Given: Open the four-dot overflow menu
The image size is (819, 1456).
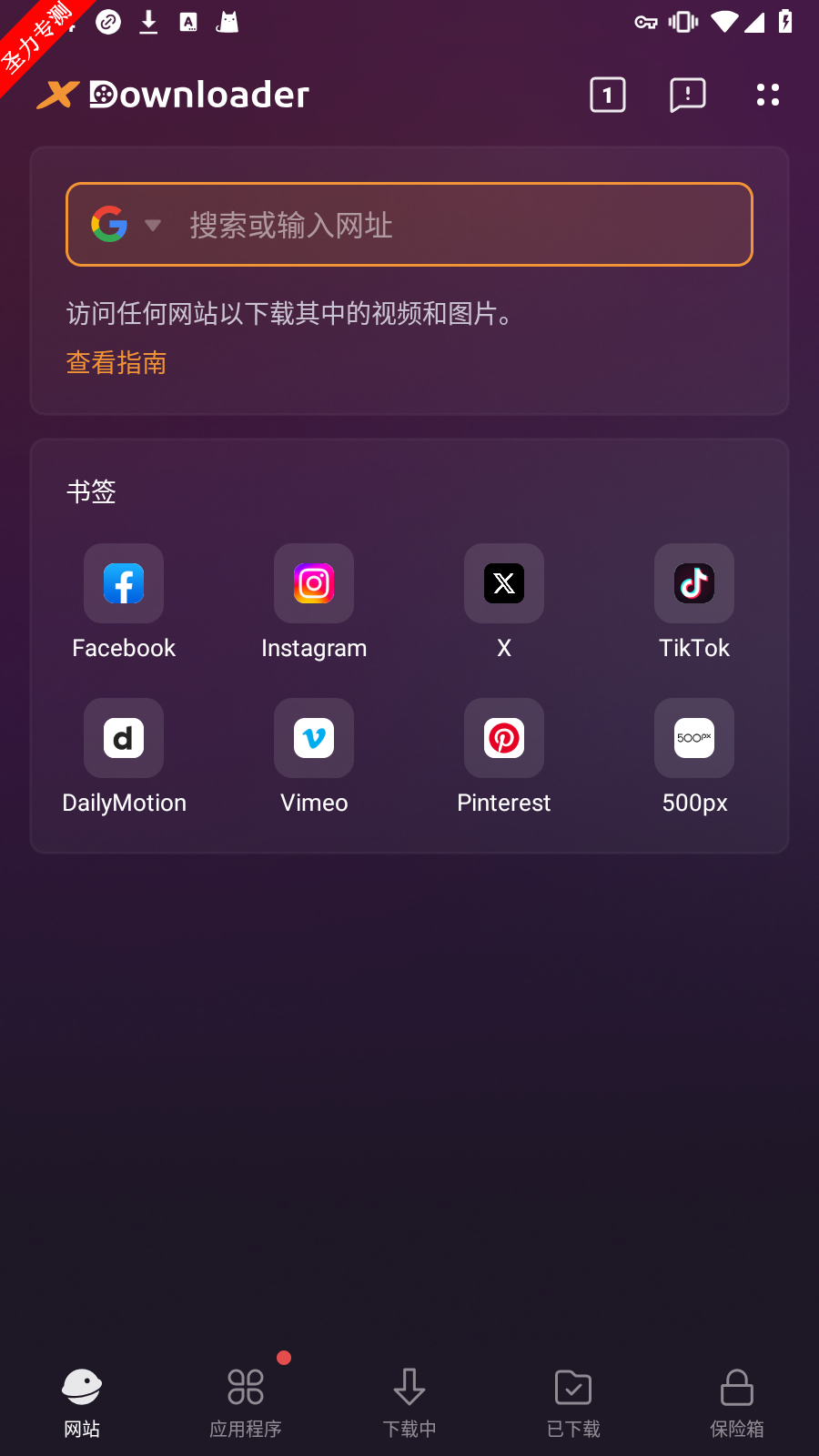Looking at the screenshot, I should point(767,95).
